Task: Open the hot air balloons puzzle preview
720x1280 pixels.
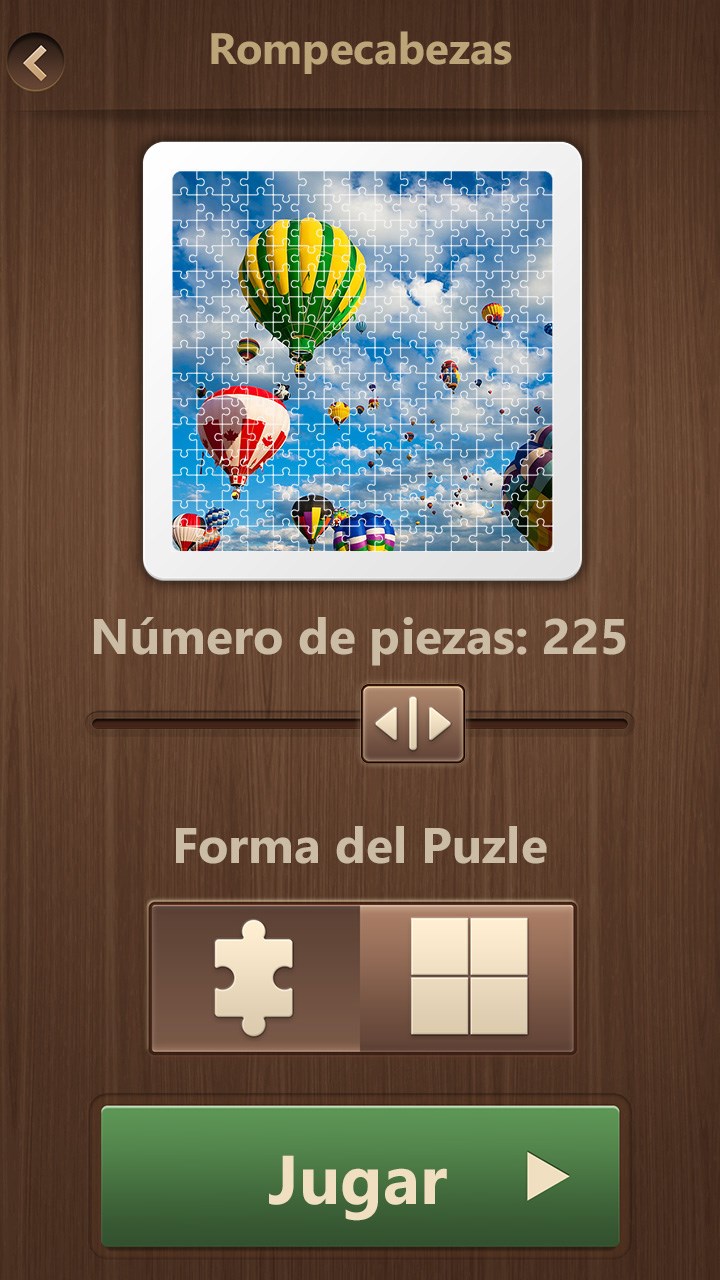Action: click(362, 360)
